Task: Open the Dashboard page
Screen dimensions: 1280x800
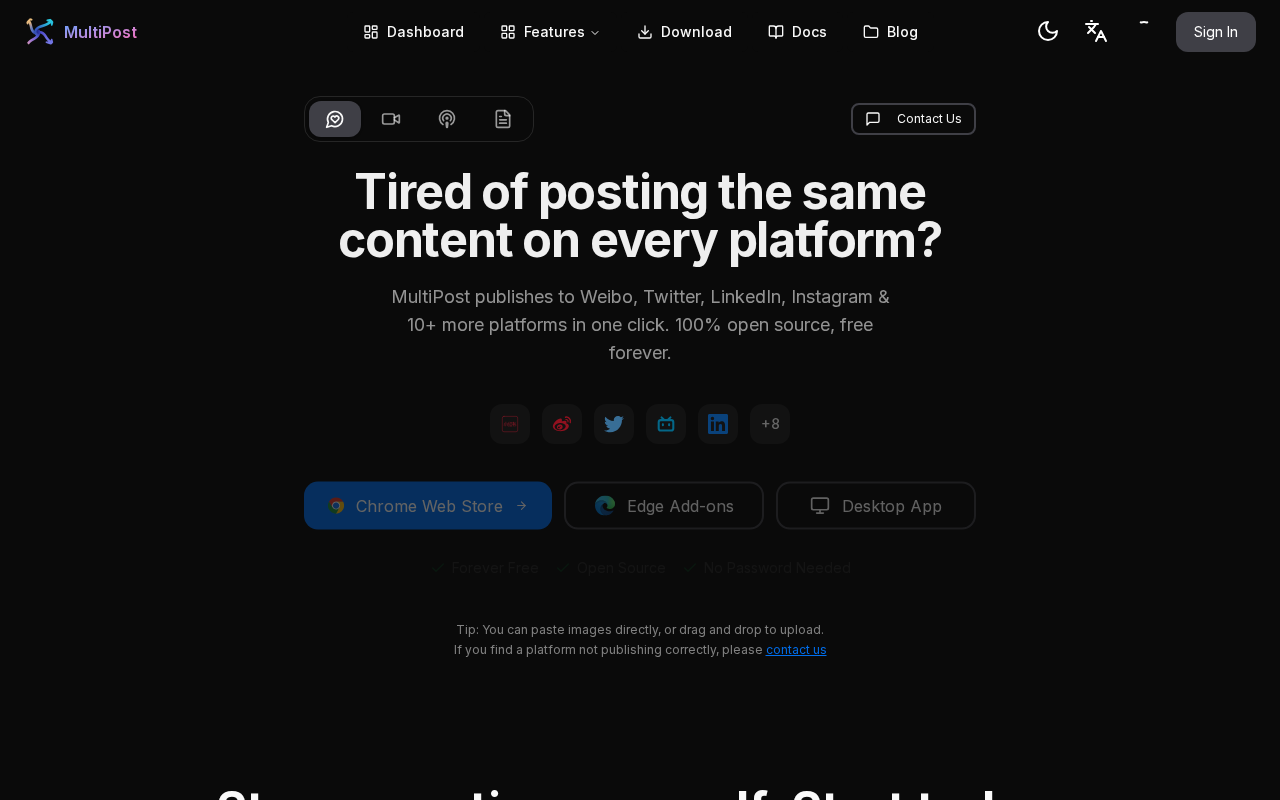Action: pyautogui.click(x=413, y=32)
